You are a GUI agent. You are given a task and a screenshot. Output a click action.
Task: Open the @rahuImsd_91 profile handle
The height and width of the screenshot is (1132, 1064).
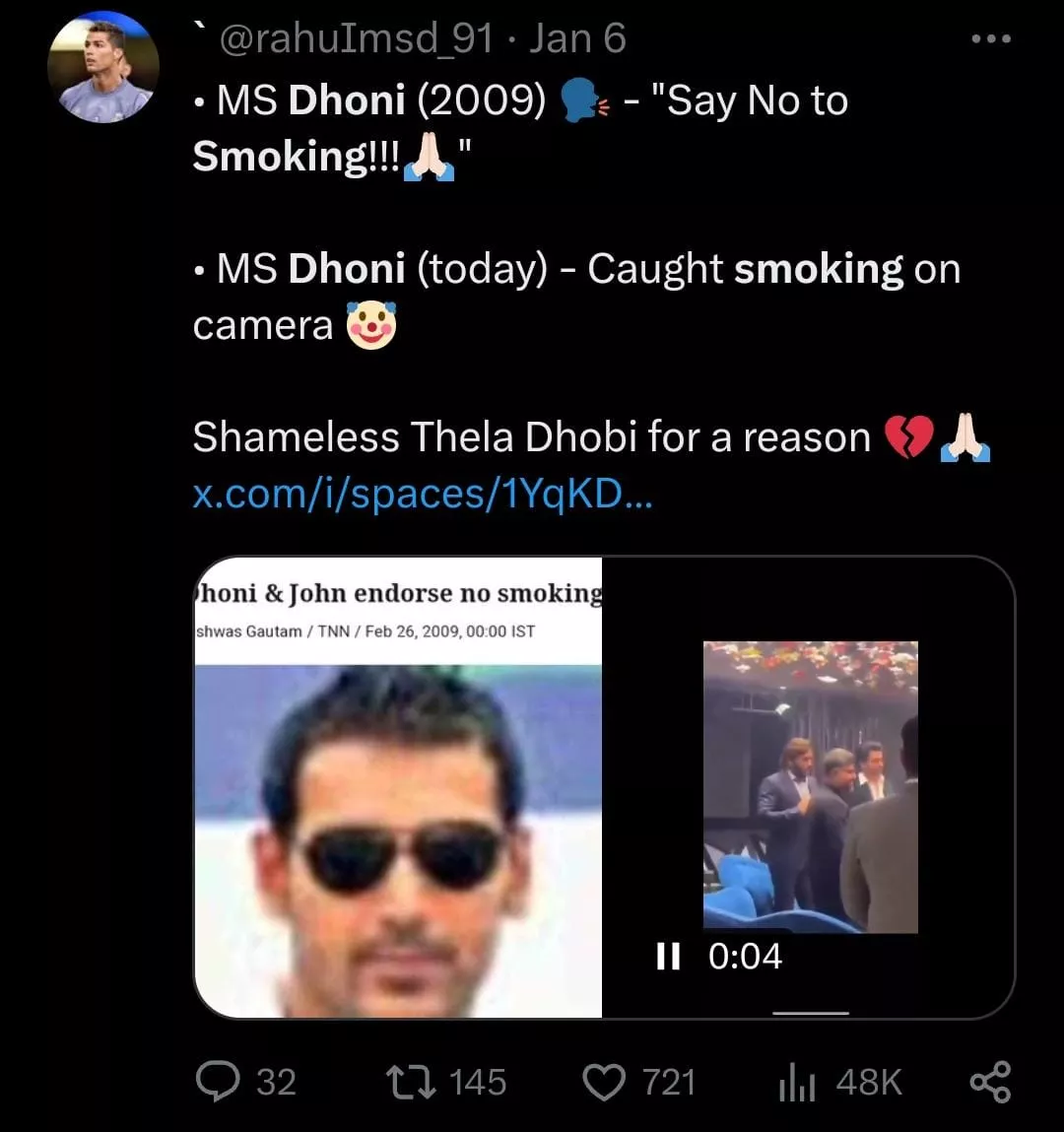coord(357,39)
